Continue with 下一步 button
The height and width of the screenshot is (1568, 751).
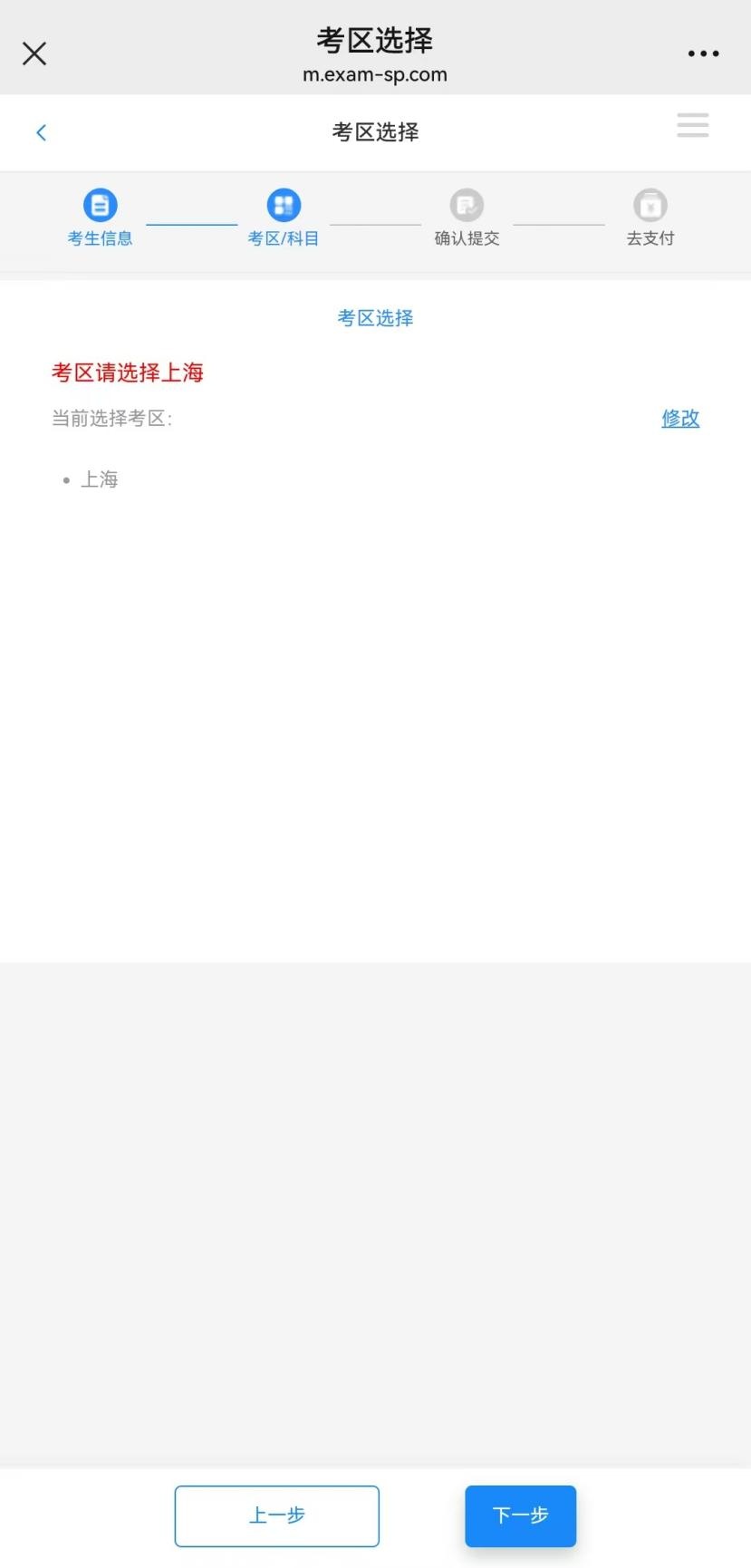coord(520,1515)
